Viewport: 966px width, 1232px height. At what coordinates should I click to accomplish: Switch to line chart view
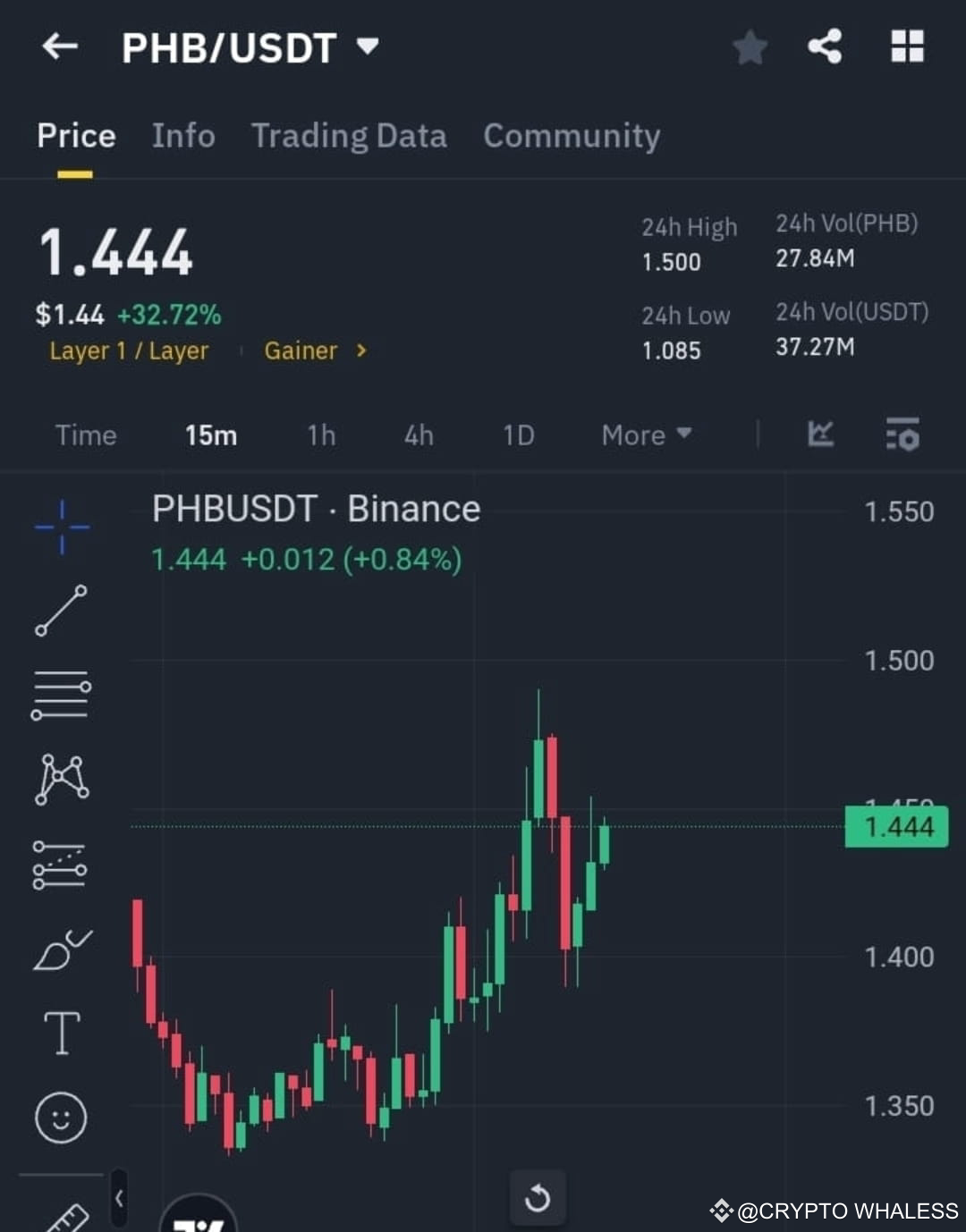tap(820, 435)
